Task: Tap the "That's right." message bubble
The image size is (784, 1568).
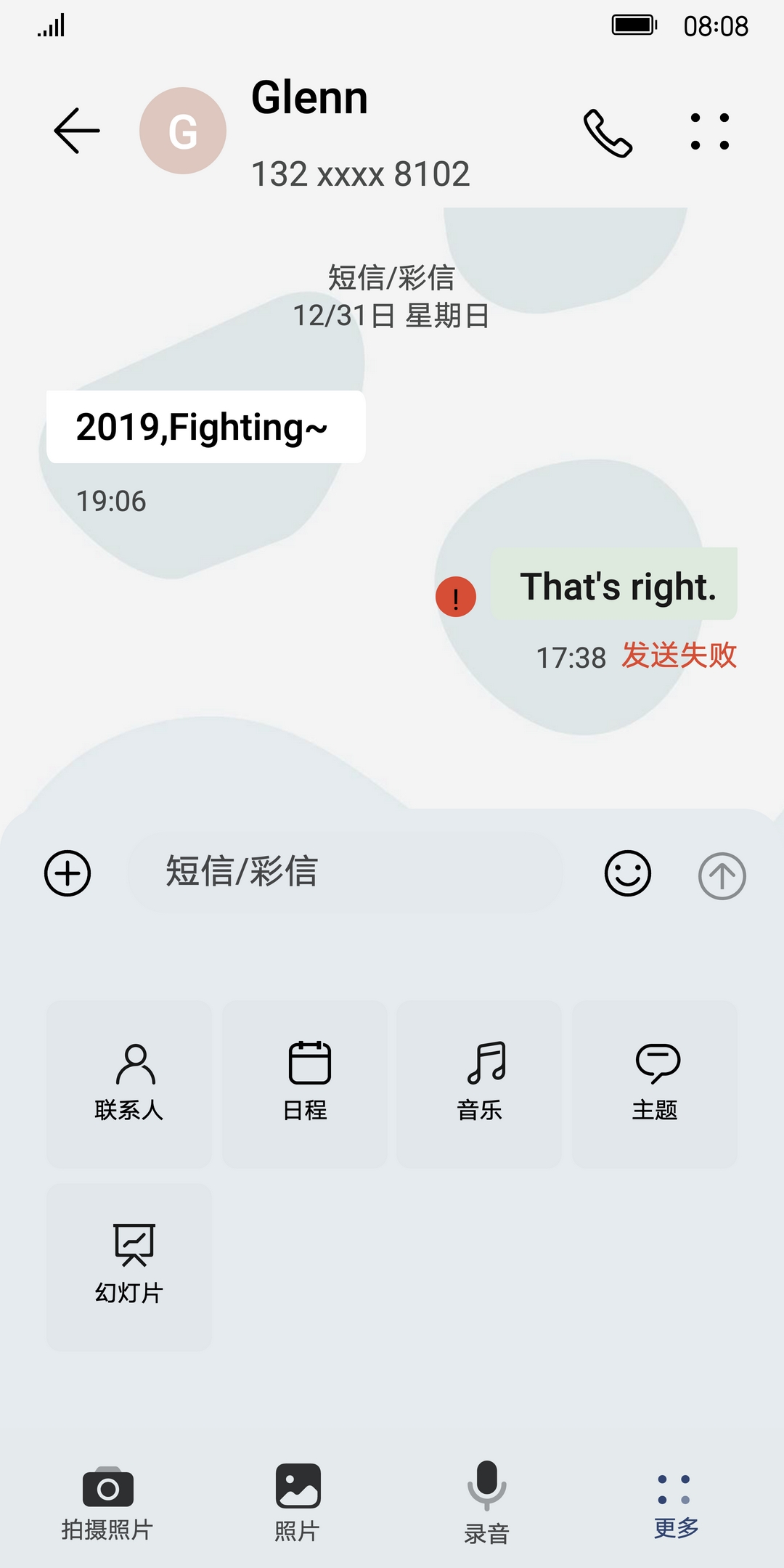Action: pyautogui.click(x=614, y=584)
